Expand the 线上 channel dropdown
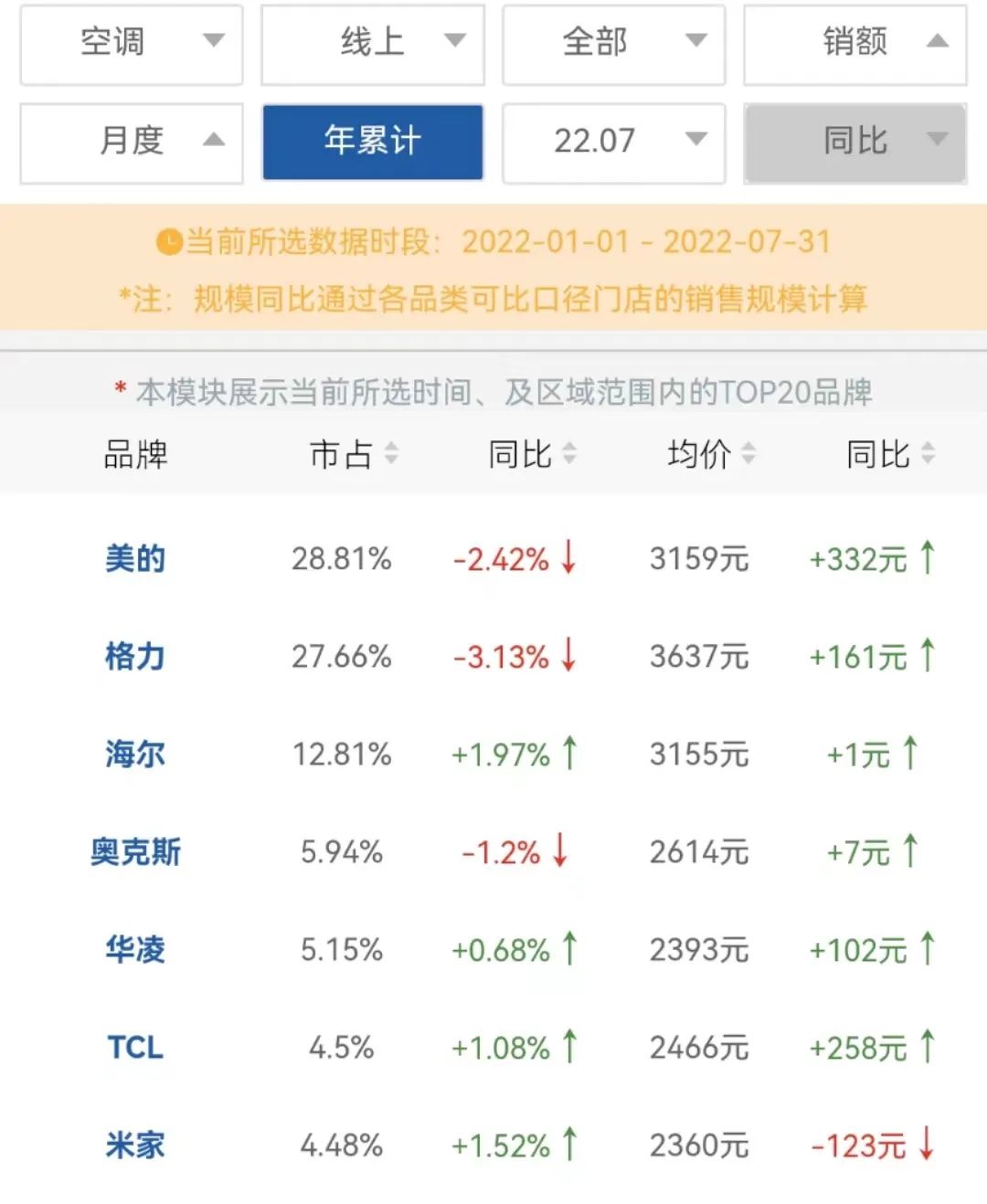The width and height of the screenshot is (987, 1204). click(373, 43)
